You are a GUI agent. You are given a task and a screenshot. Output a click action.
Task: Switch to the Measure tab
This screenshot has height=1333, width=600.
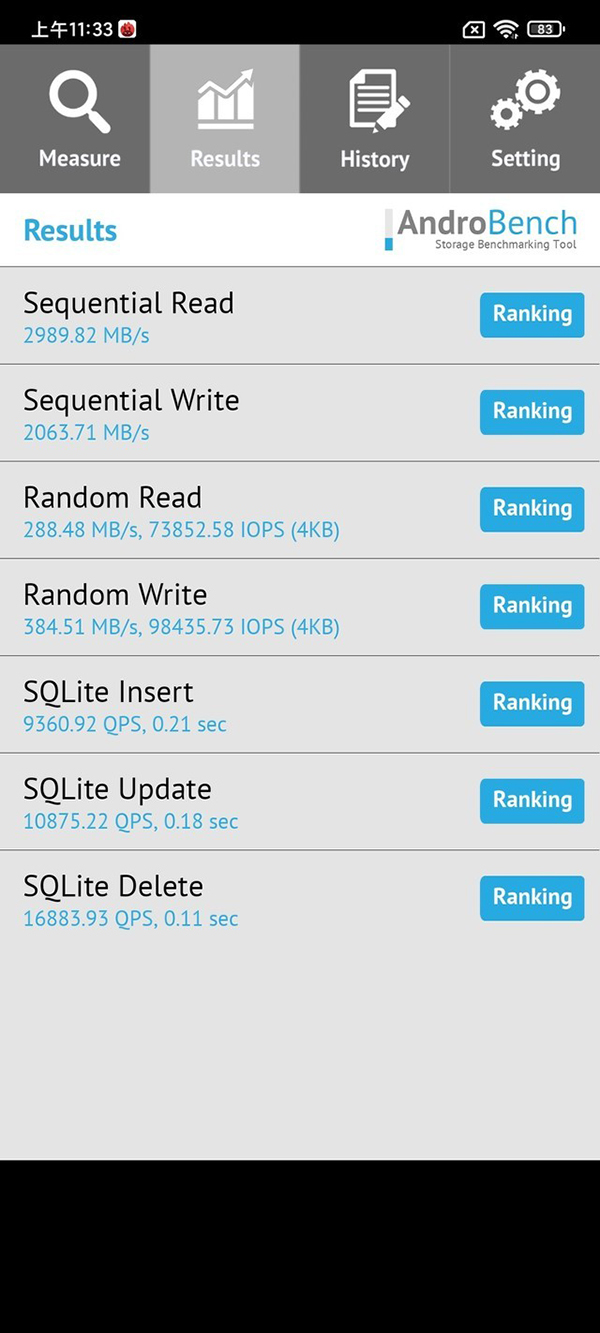[x=75, y=119]
